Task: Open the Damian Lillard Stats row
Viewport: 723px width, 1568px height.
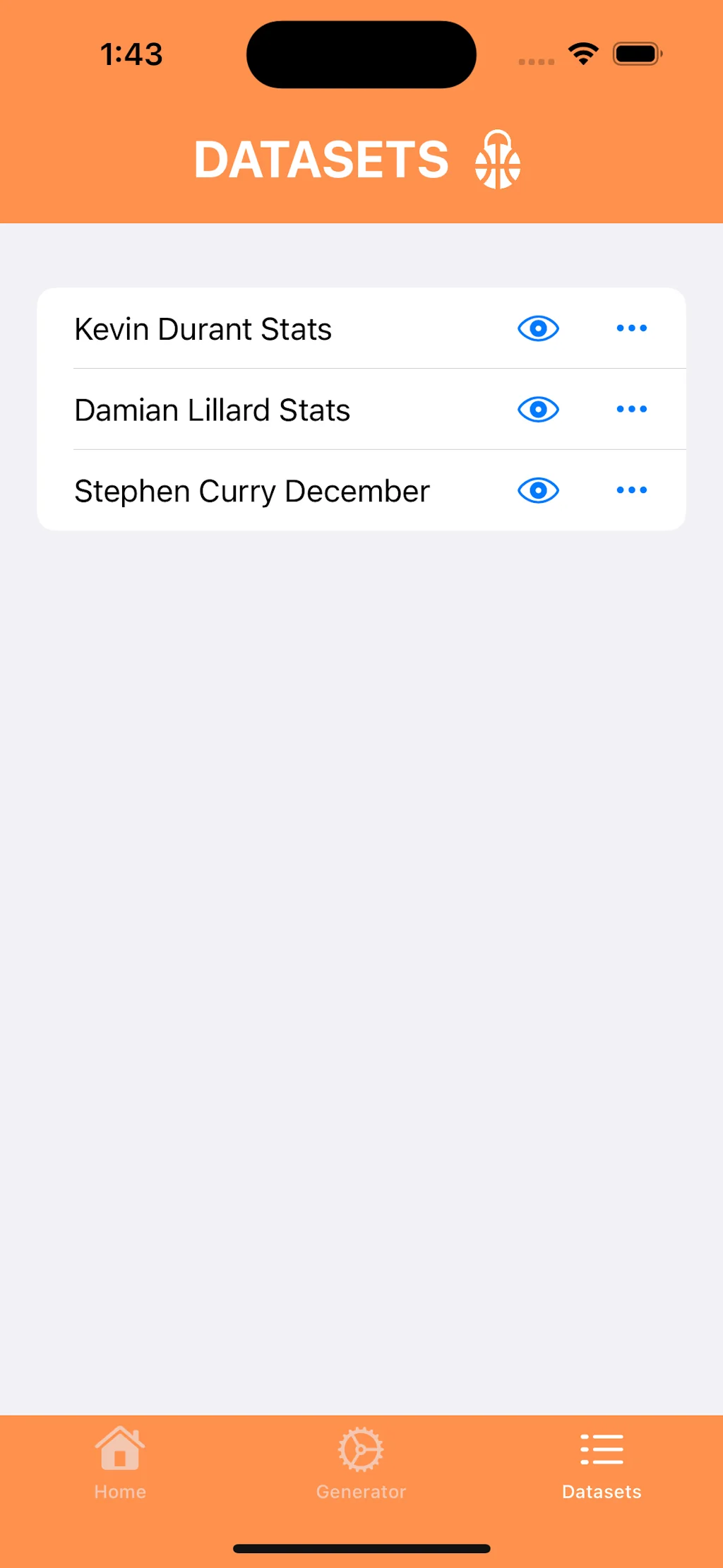Action: tap(213, 410)
